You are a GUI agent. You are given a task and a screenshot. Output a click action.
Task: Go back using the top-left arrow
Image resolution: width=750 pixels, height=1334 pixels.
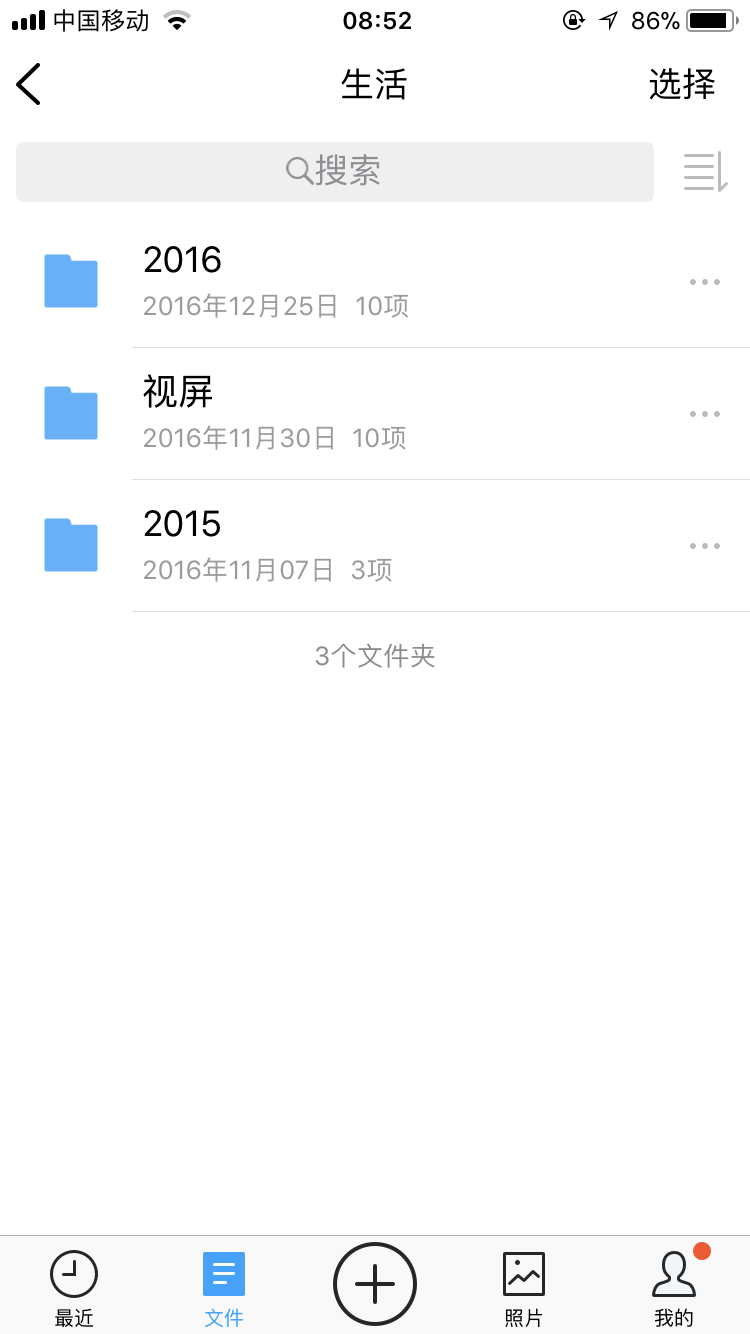tap(29, 84)
